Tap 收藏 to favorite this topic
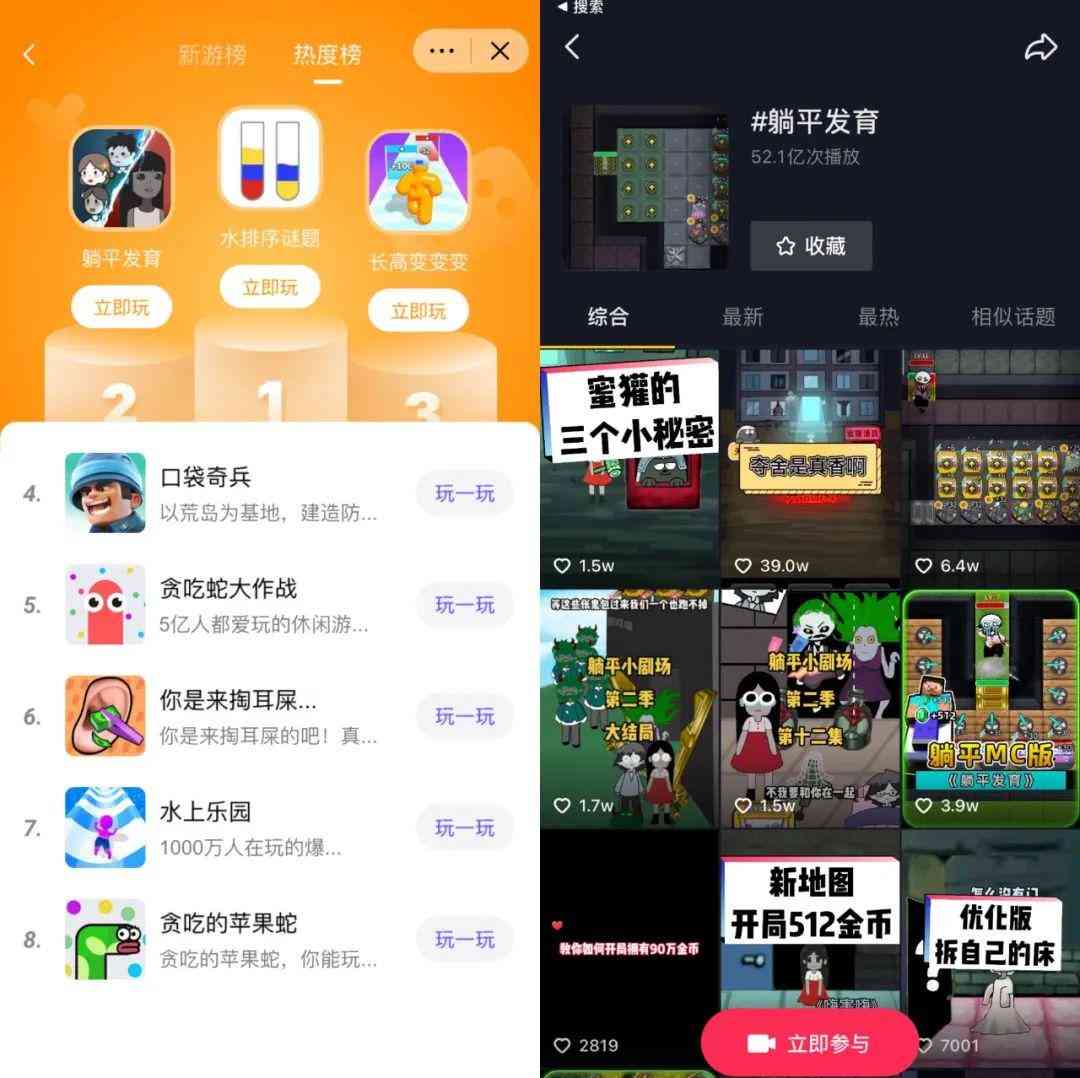Image resolution: width=1080 pixels, height=1078 pixels. point(811,245)
